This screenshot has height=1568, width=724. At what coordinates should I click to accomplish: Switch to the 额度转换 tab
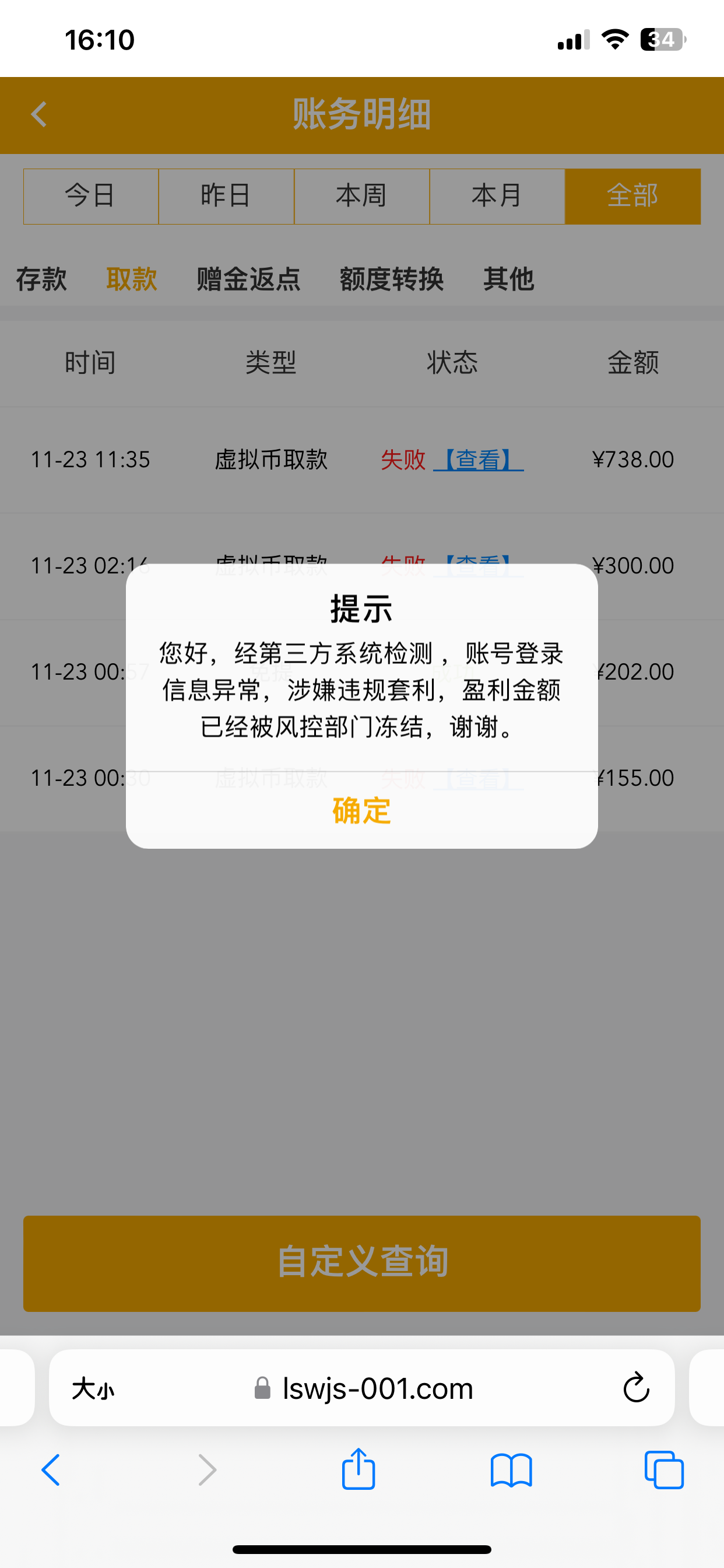point(392,279)
